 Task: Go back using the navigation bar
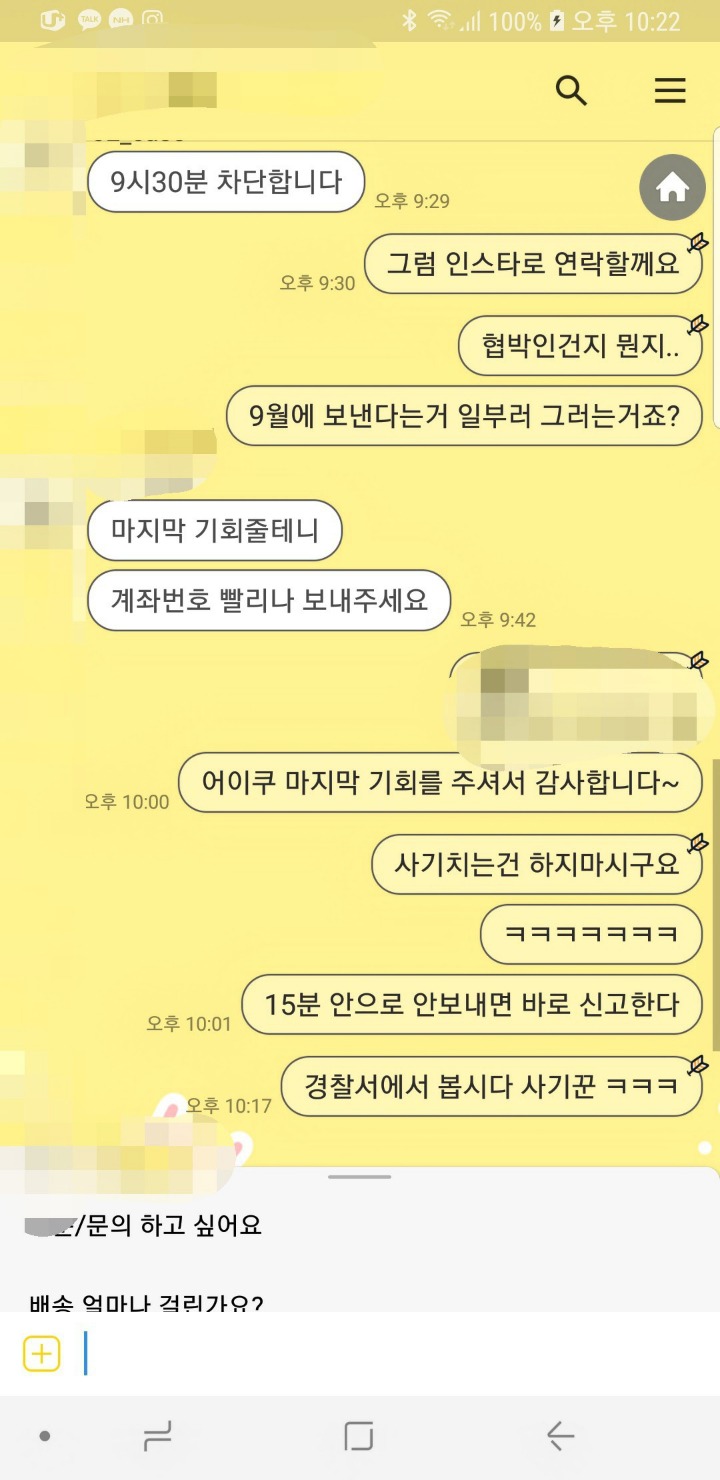tap(560, 1436)
